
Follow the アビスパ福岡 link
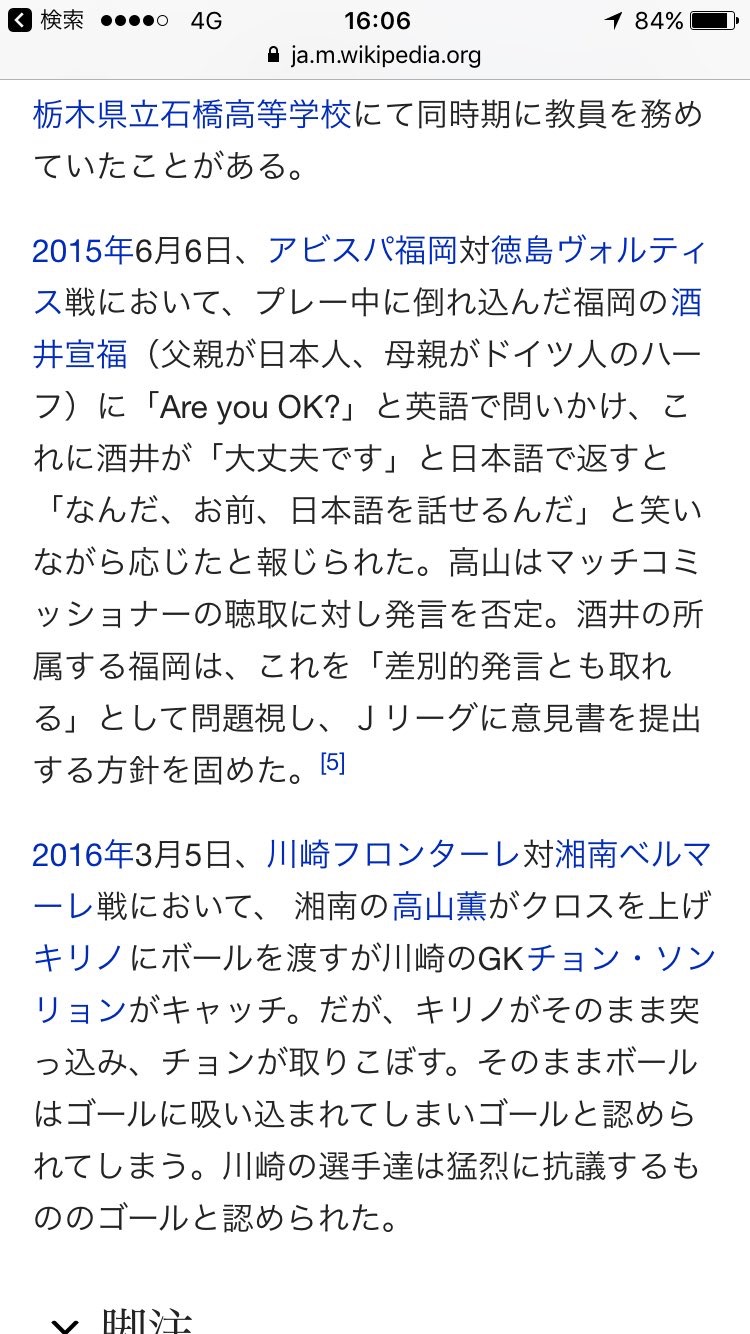(361, 249)
